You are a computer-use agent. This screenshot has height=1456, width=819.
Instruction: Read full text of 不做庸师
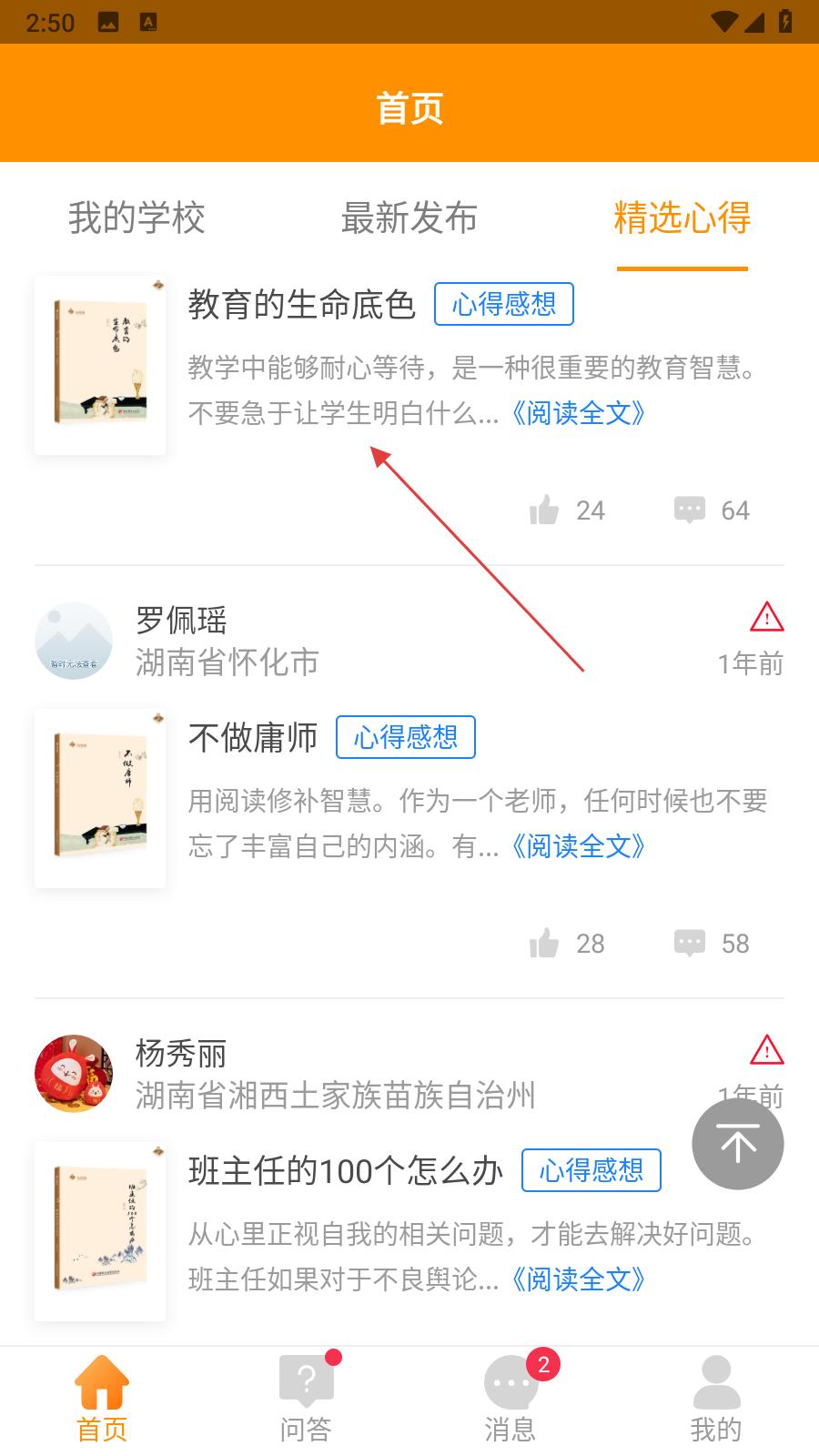point(577,847)
